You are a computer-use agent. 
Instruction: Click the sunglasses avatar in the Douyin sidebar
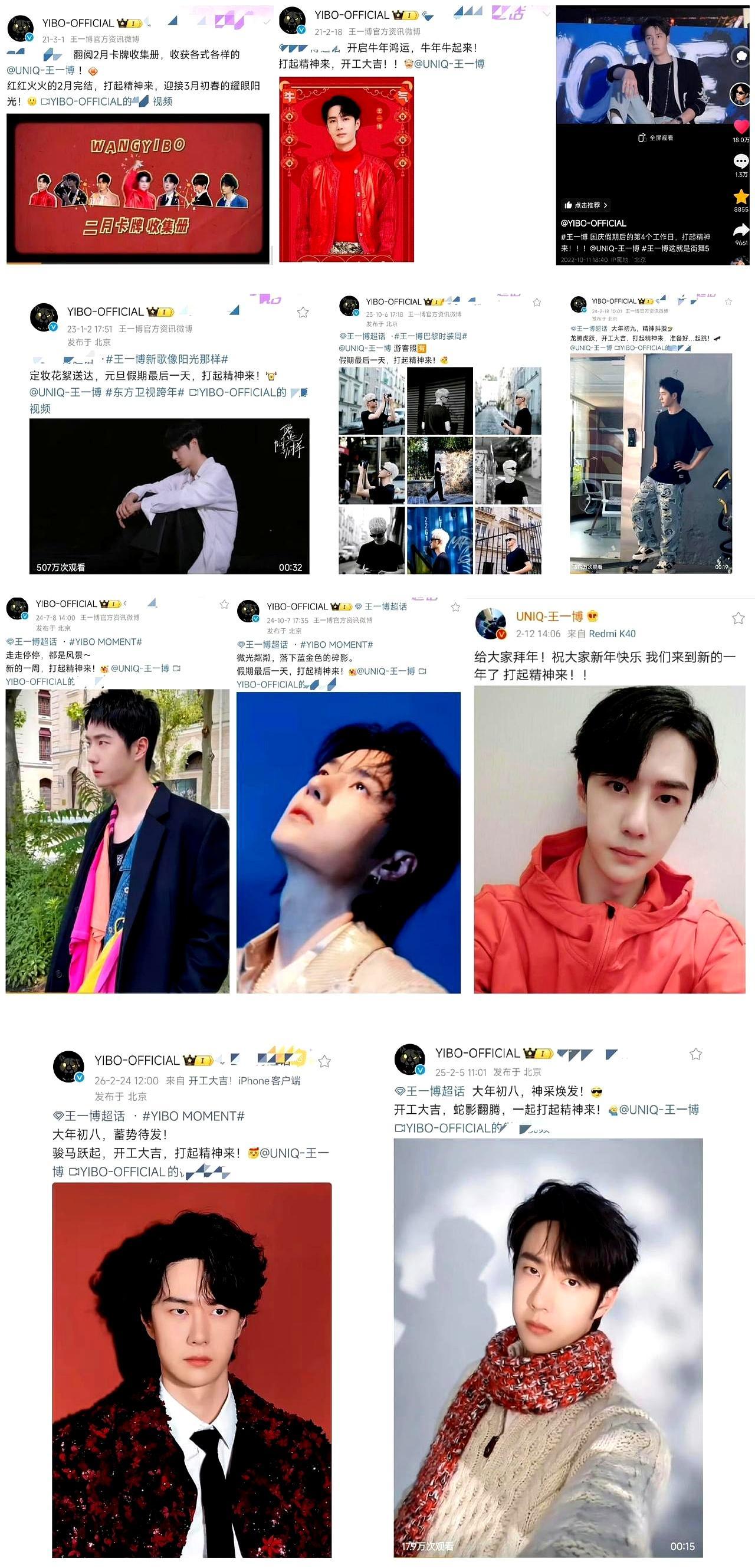coord(741,96)
